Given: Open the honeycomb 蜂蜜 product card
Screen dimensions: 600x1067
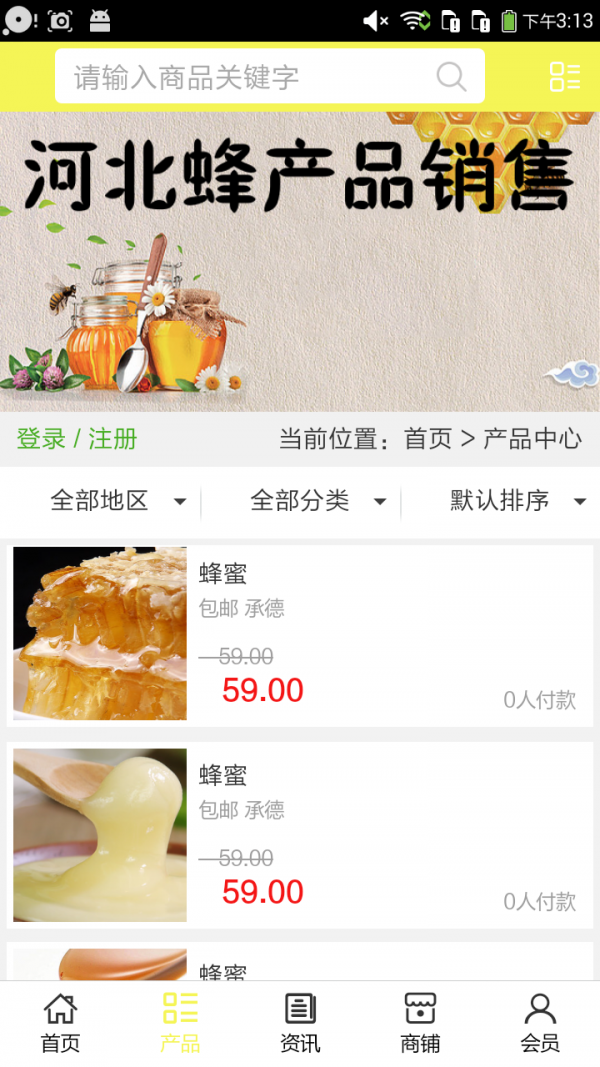Looking at the screenshot, I should pyautogui.click(x=300, y=633).
